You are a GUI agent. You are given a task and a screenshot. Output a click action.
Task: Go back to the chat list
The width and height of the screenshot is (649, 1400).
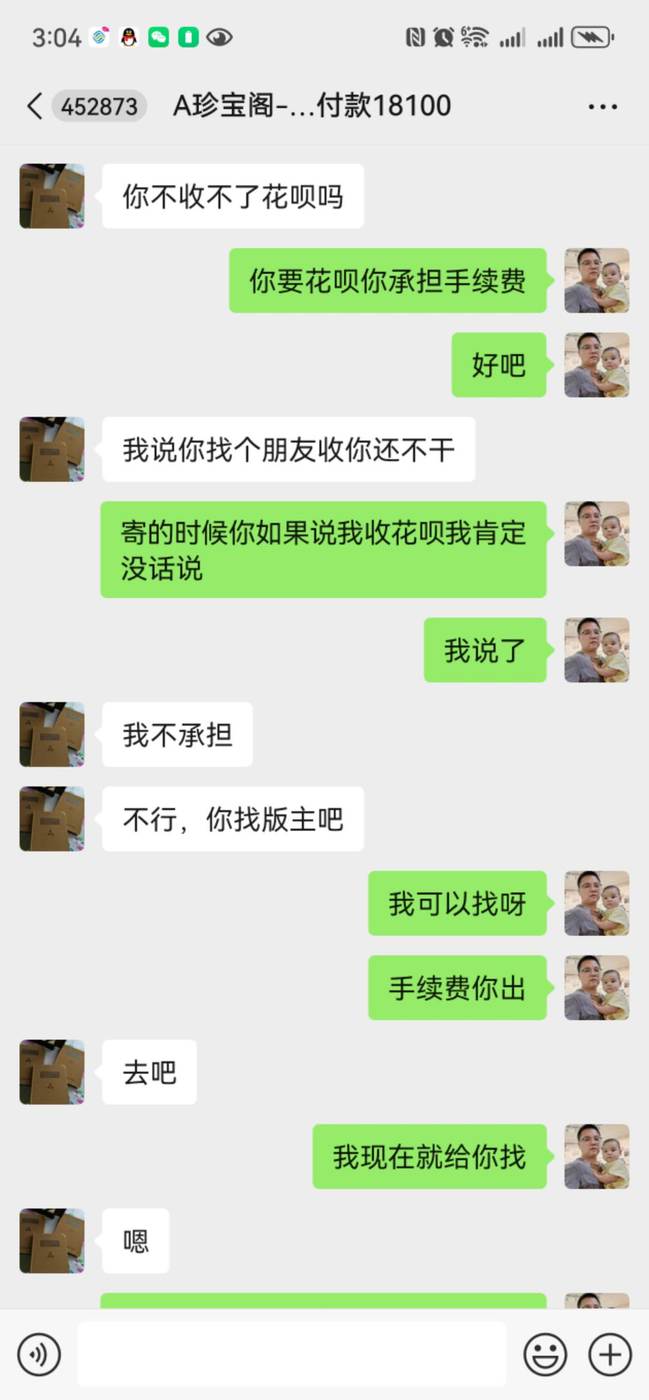[35, 106]
